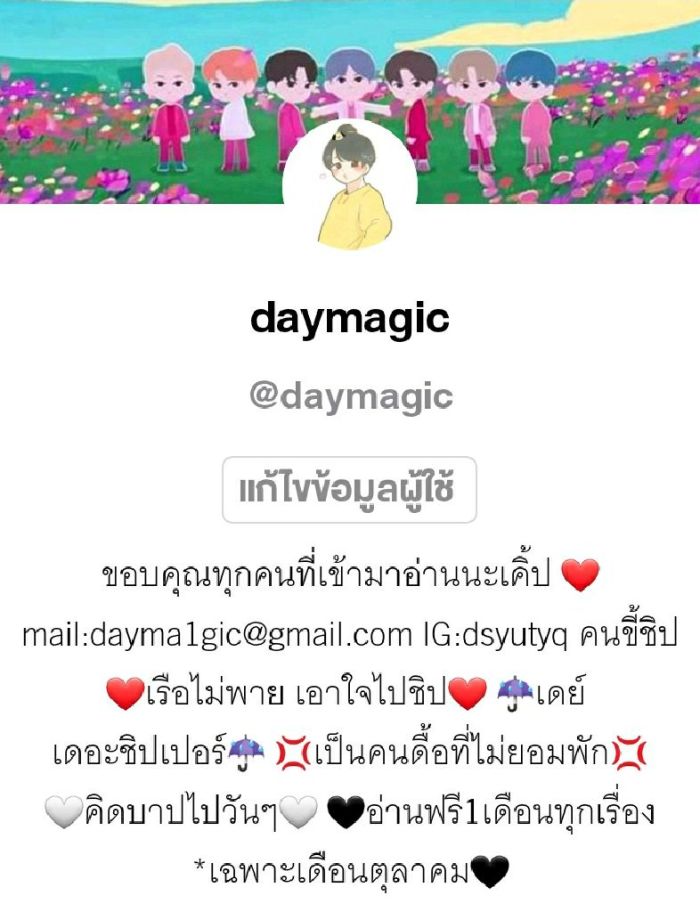This screenshot has height=912, width=700.
Task: Tap the แก้ไขข้อมูลผู้ใช้ edit profile button
Action: [x=349, y=491]
